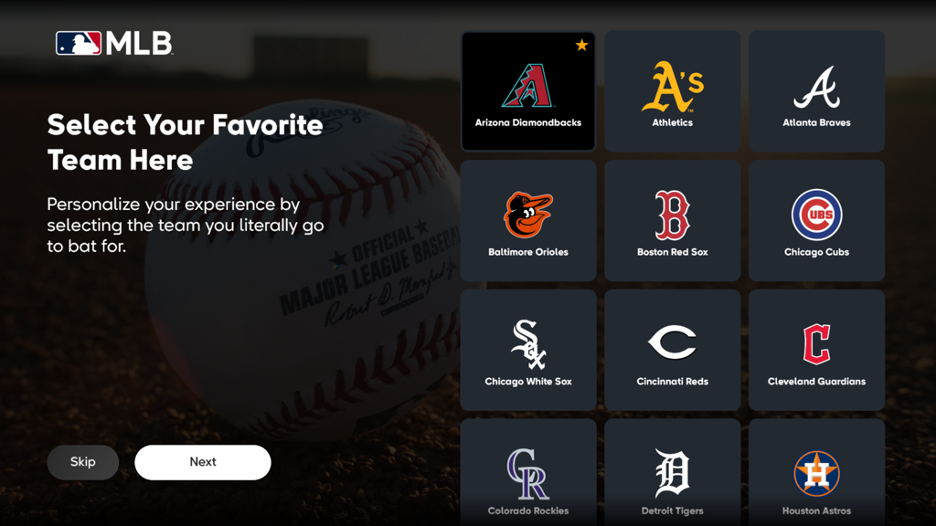Continue with the Next button
Viewport: 936px width, 526px height.
tap(203, 462)
